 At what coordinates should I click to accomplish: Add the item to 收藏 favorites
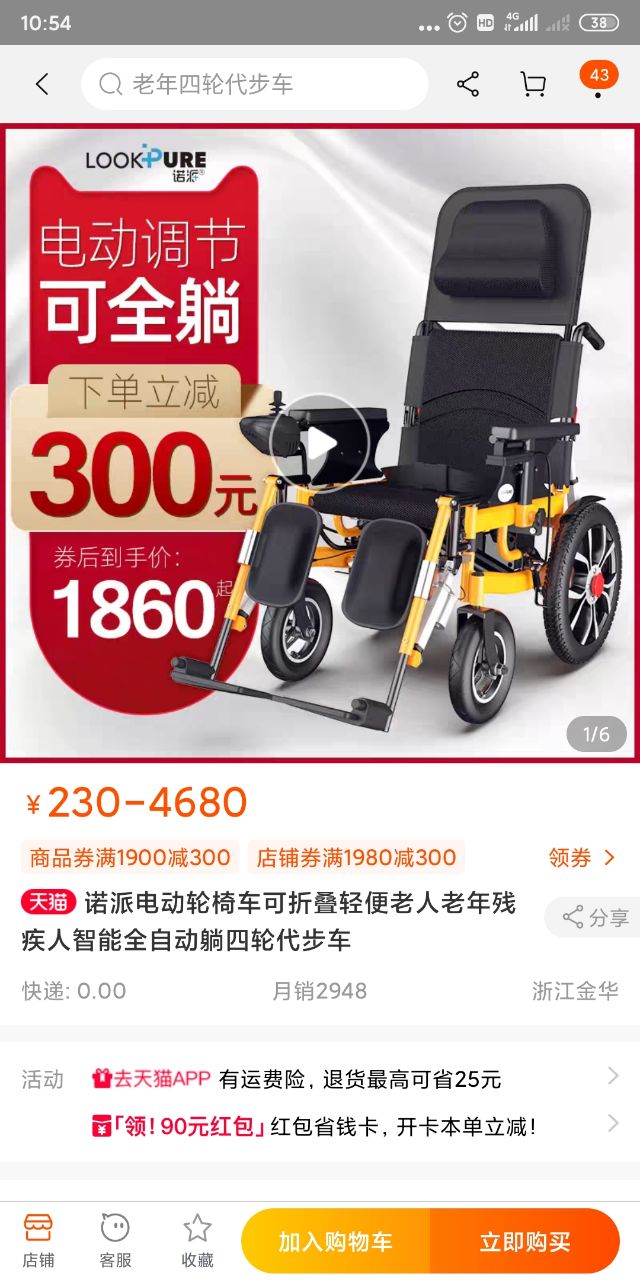(x=197, y=1240)
